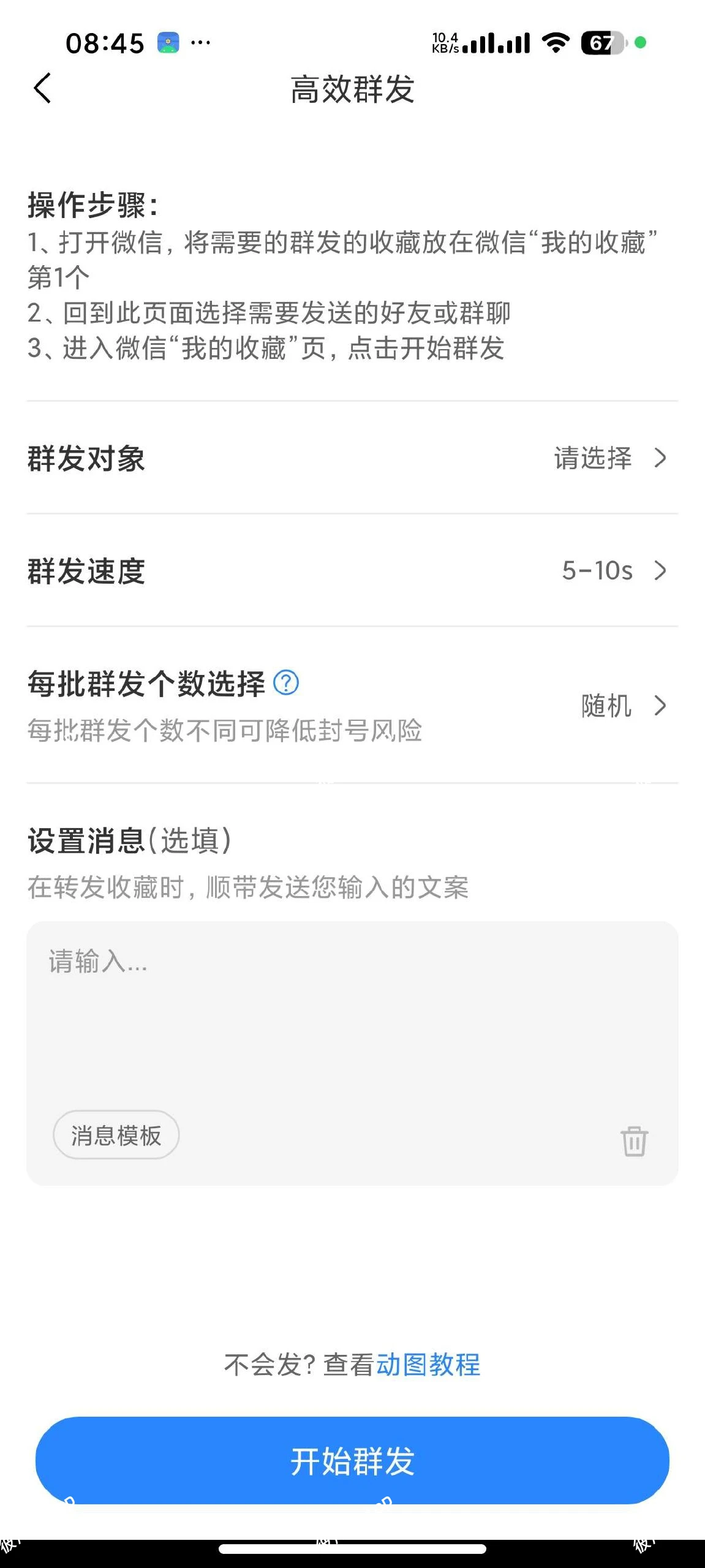Expand the 群发速度 option showing 5-10s
The height and width of the screenshot is (1568, 705).
tap(598, 571)
